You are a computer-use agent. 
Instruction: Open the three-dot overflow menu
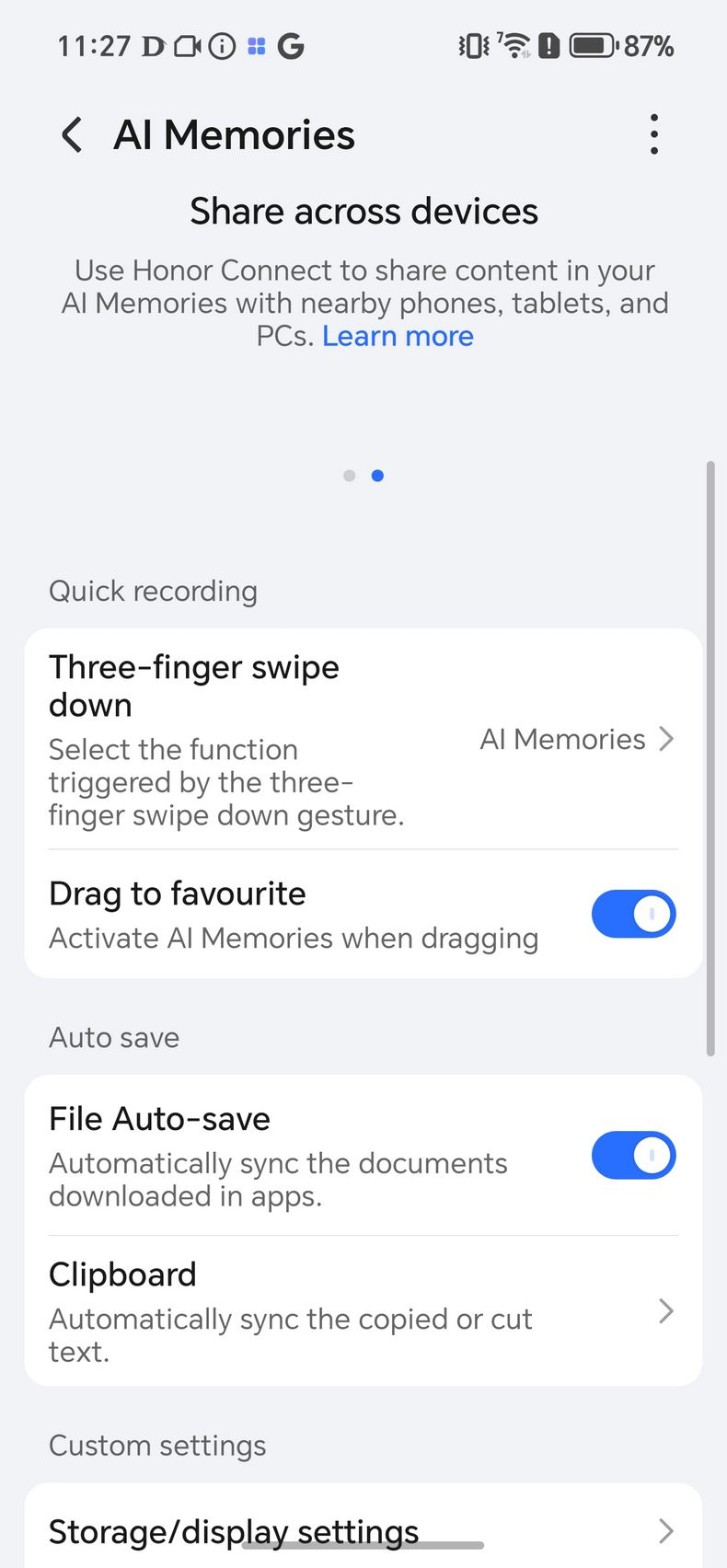[653, 134]
